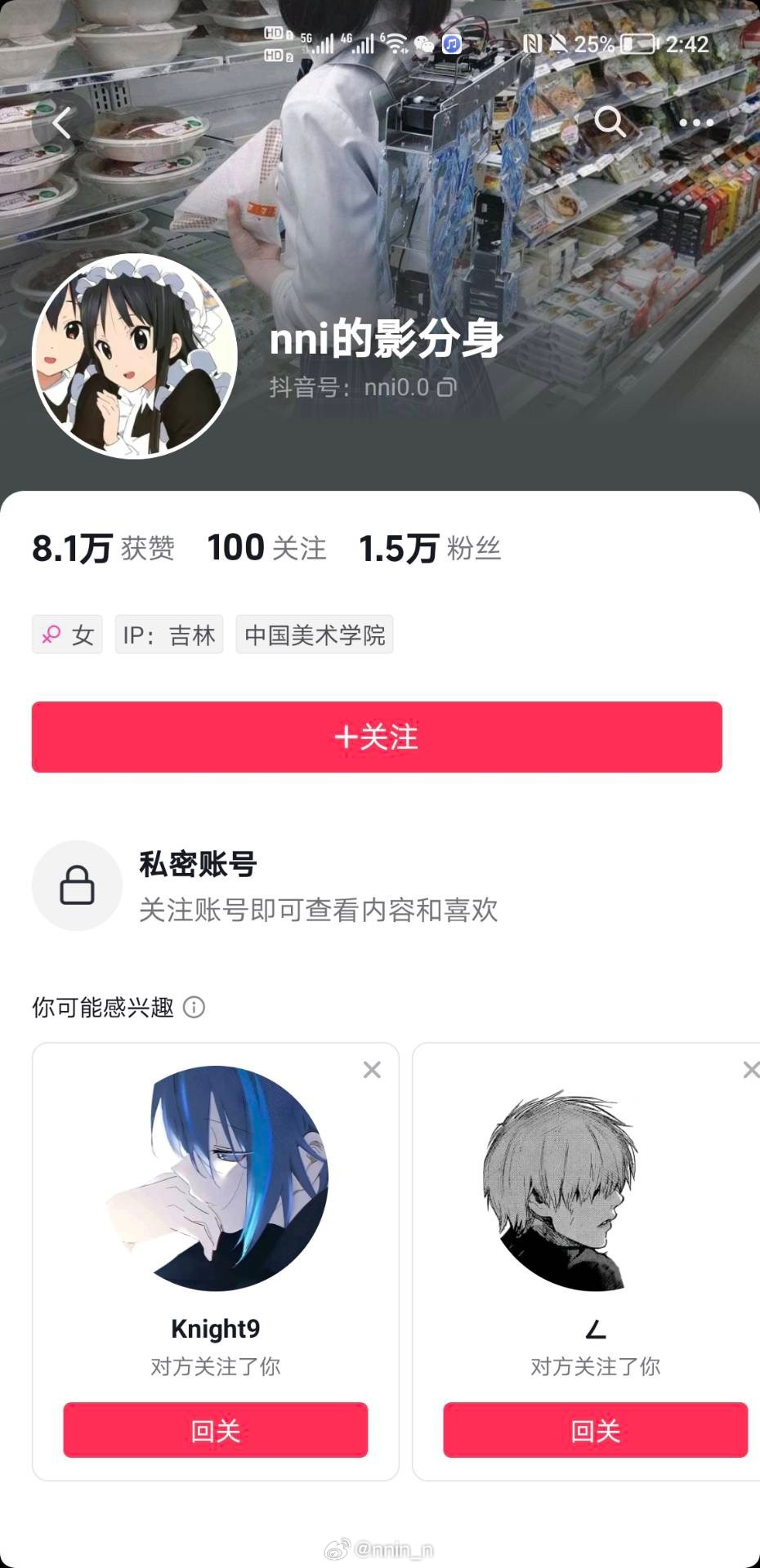The width and height of the screenshot is (760, 1568).
Task: Tap the info icon beside 你可能感兴趣
Action: [x=194, y=1007]
